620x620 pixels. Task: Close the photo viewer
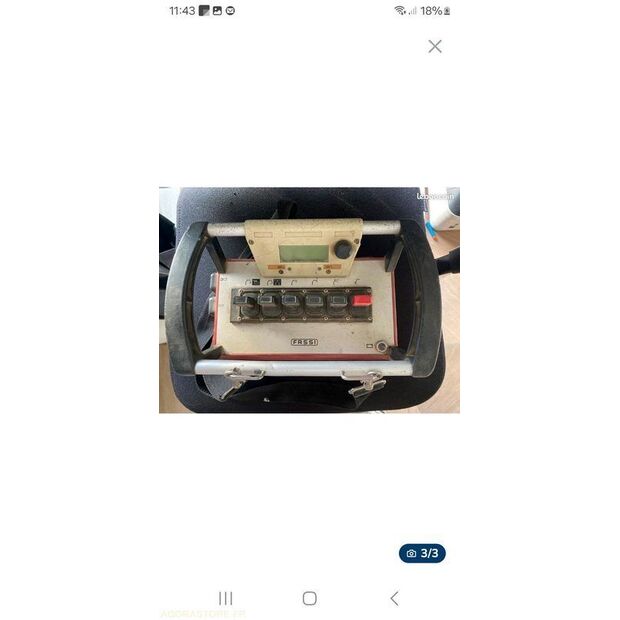(x=435, y=46)
